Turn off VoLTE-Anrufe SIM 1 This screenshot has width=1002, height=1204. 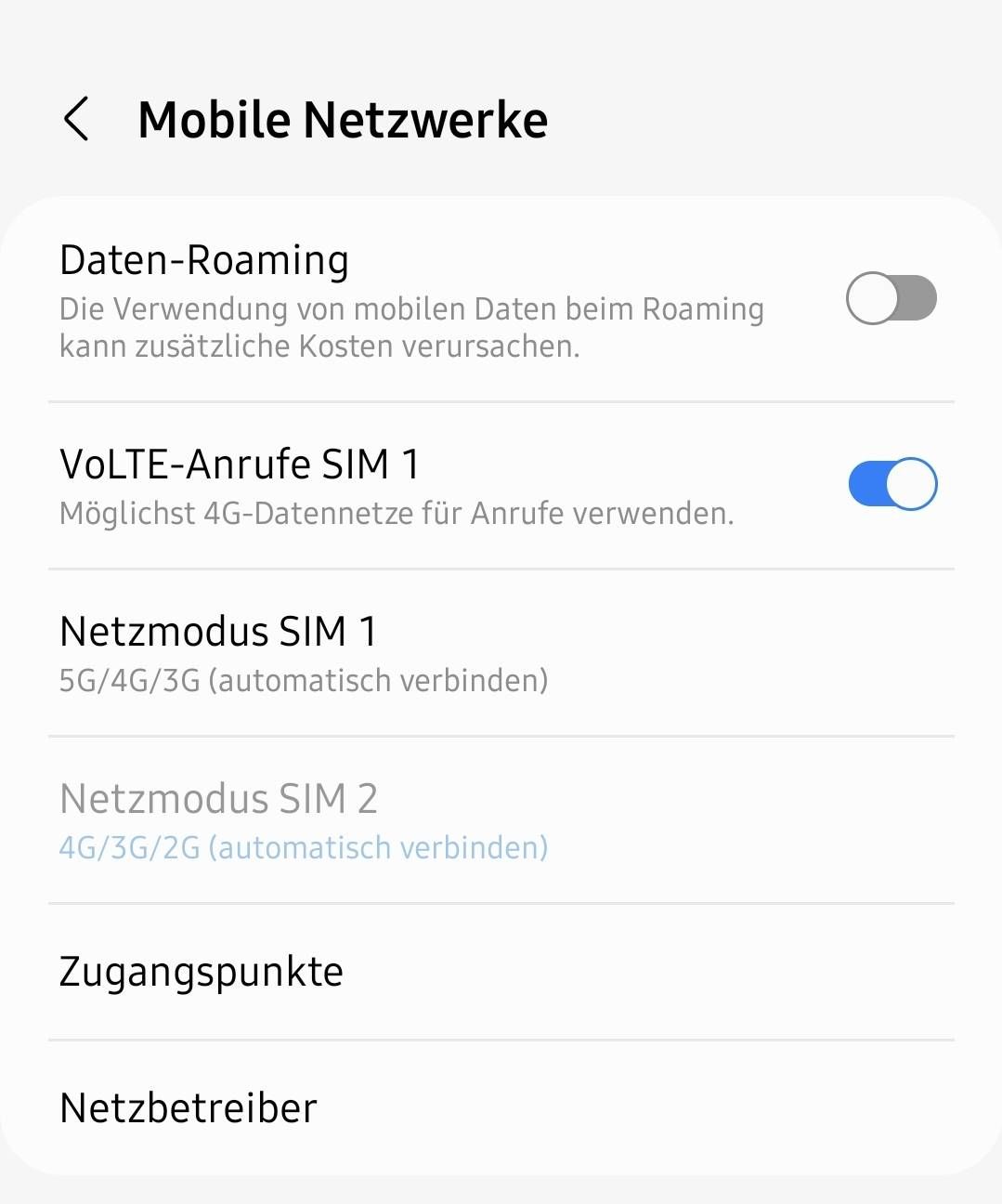891,484
